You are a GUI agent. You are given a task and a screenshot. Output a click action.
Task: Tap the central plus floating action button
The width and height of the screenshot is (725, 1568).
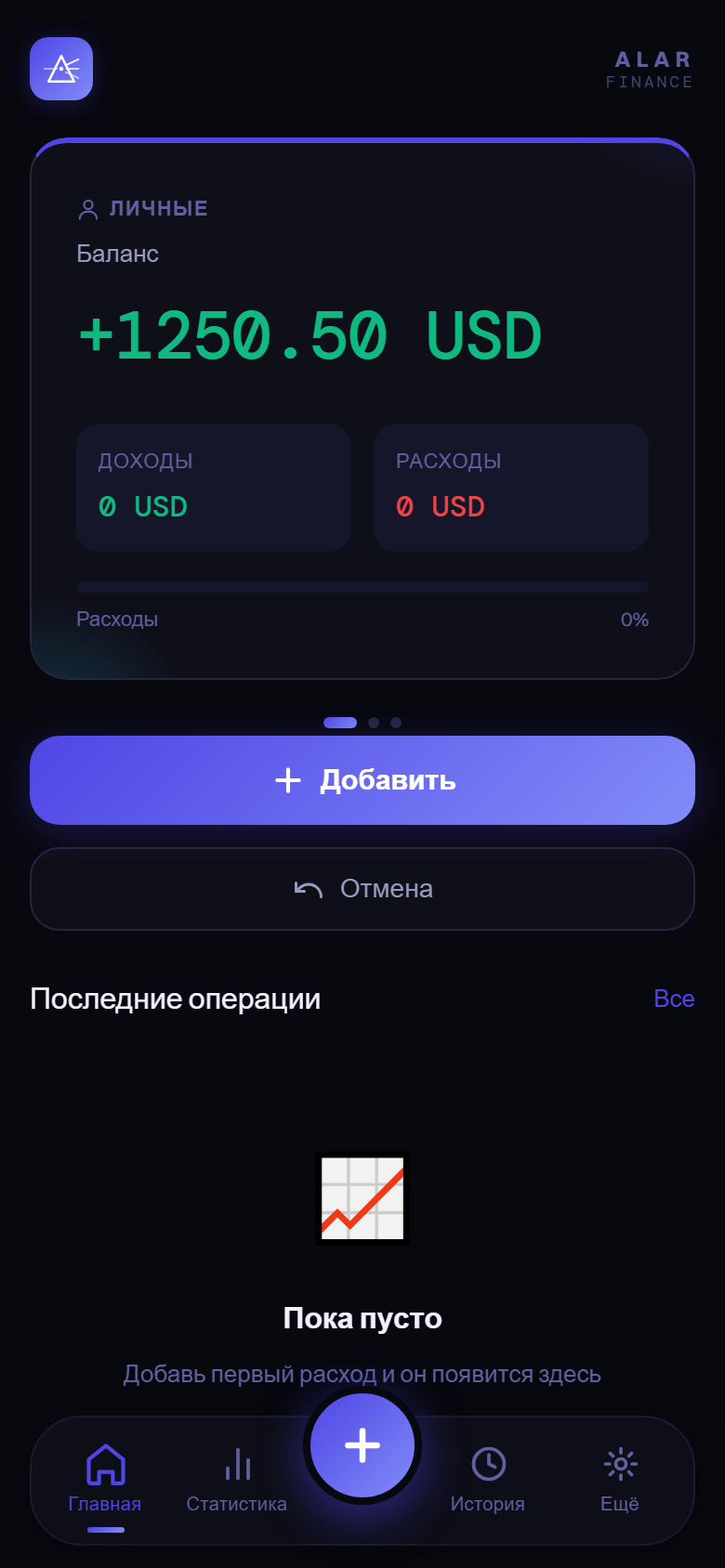click(x=362, y=1444)
